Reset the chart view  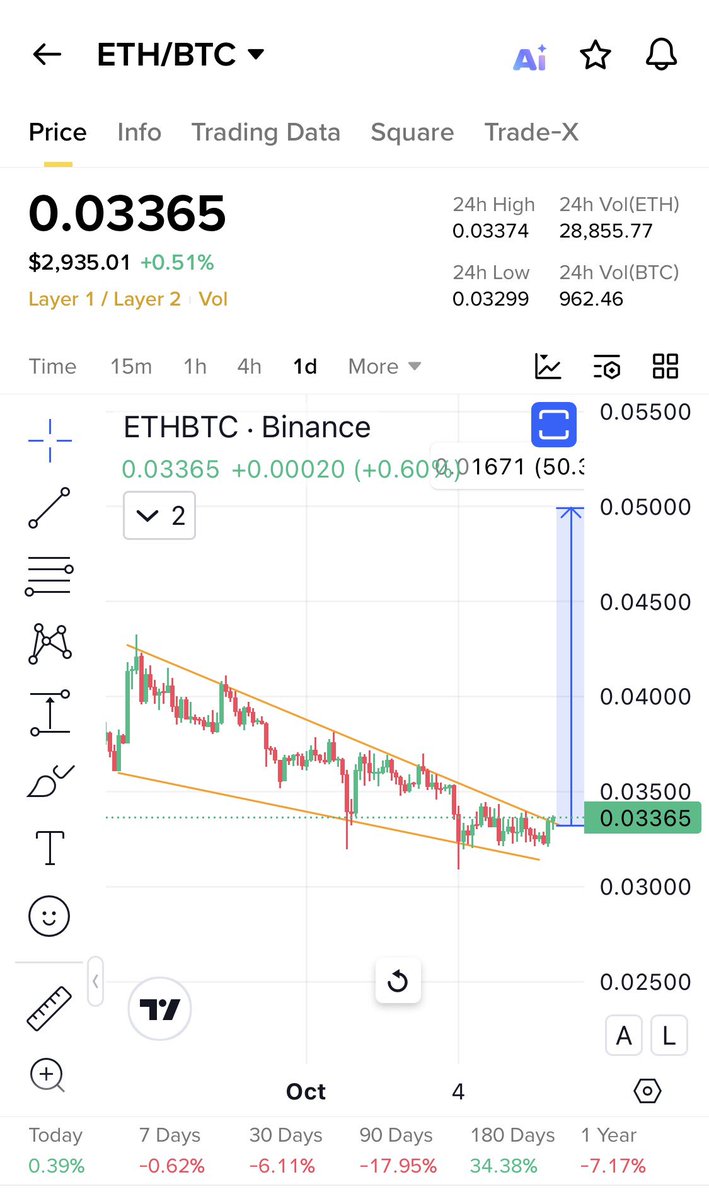click(397, 982)
